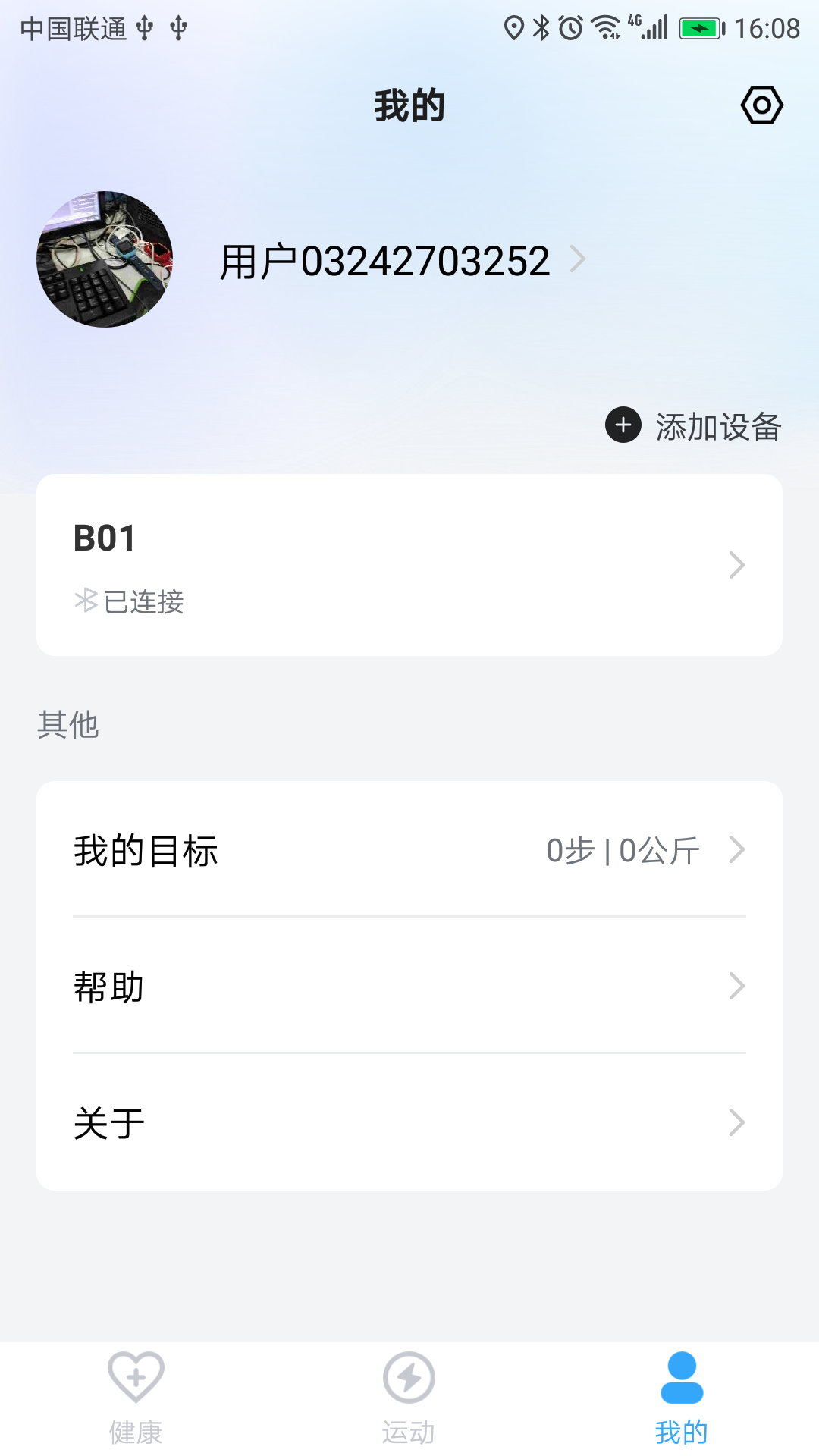The width and height of the screenshot is (819, 1456).
Task: Select the B01 device name
Action: click(x=102, y=538)
